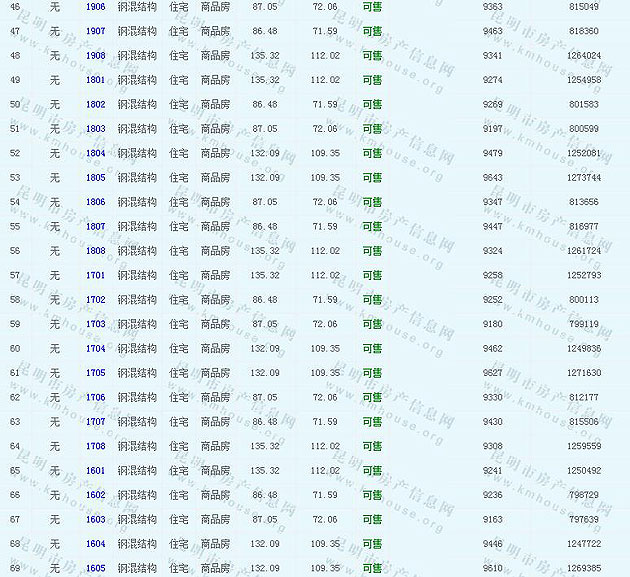View room 1601 details
Screen dimensions: 630x577
(x=96, y=471)
